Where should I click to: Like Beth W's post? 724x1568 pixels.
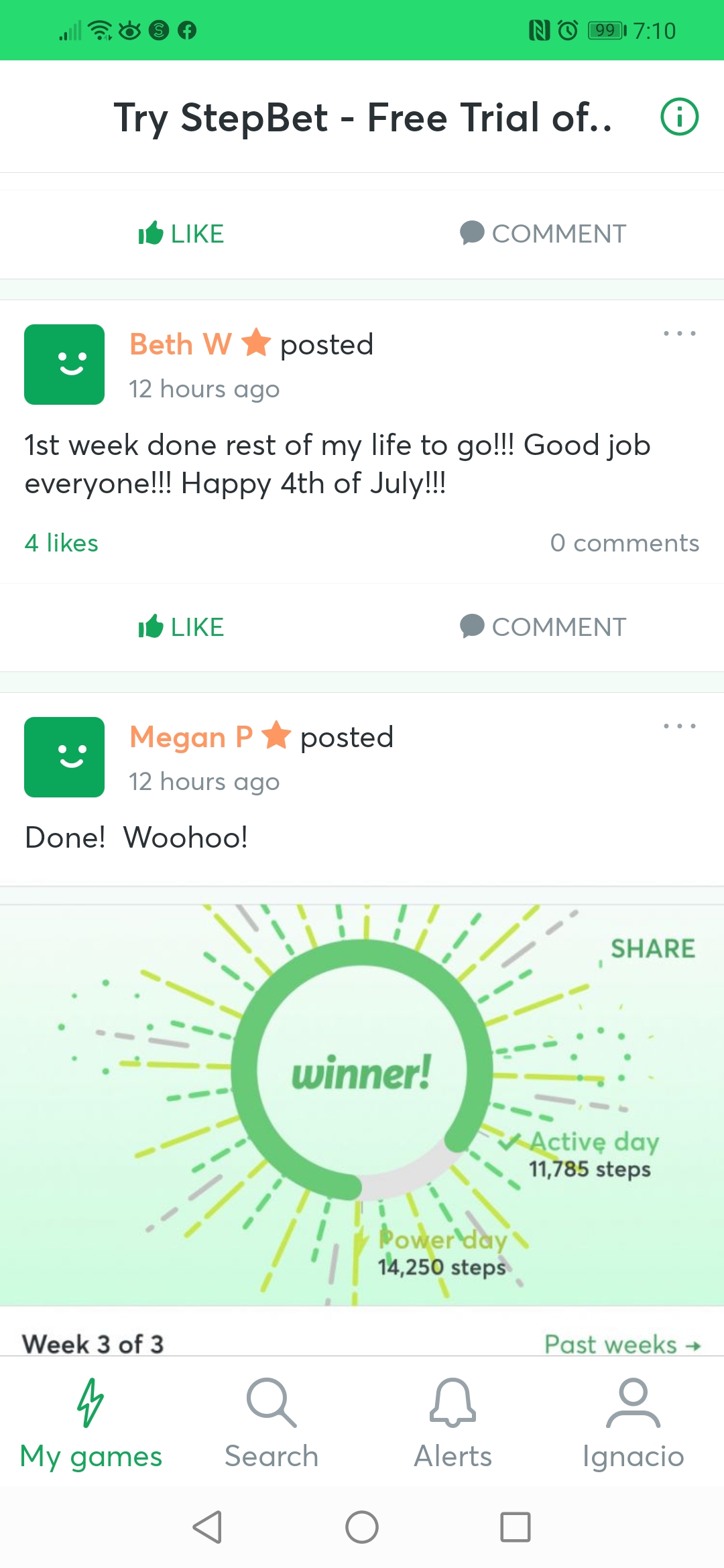click(x=181, y=627)
